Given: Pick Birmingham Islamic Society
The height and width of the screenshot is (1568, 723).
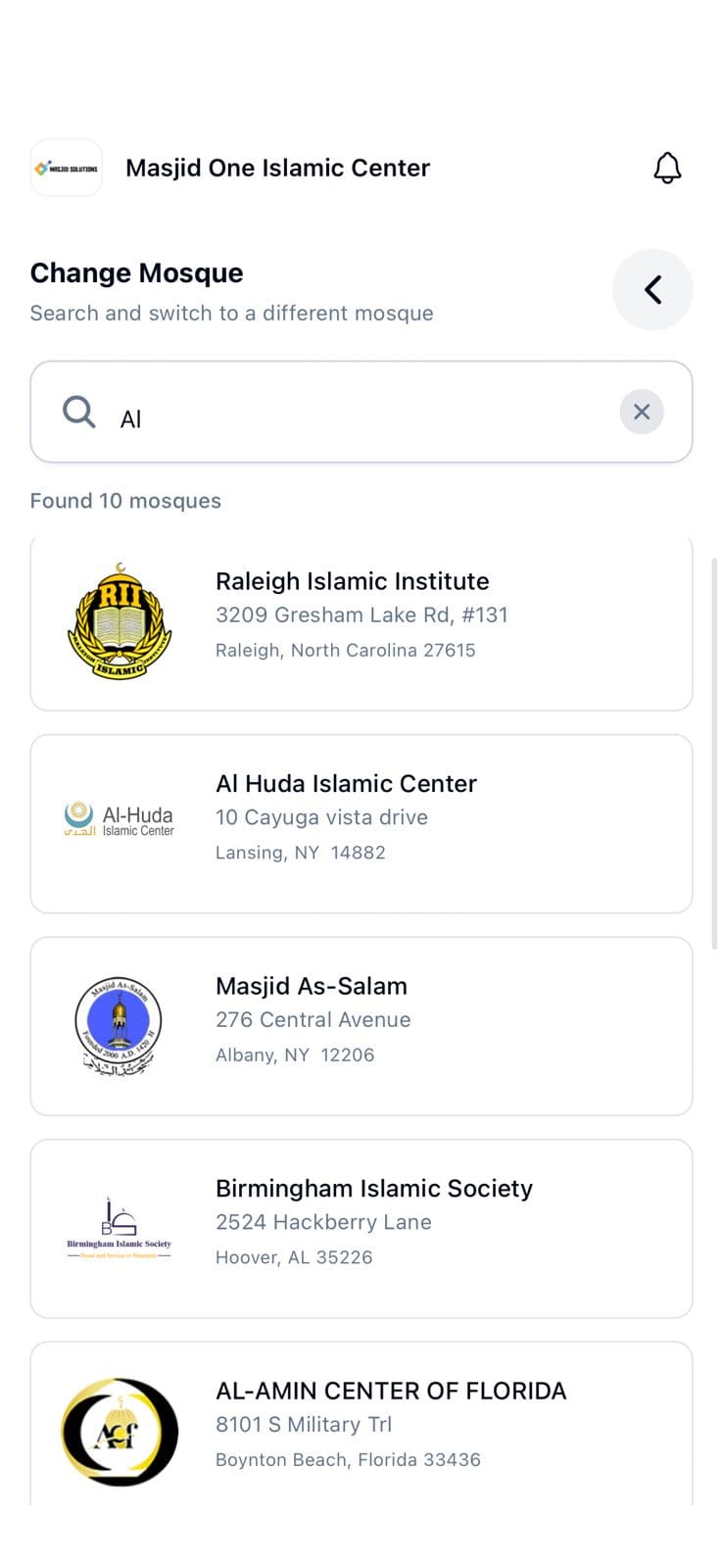Looking at the screenshot, I should (361, 1228).
